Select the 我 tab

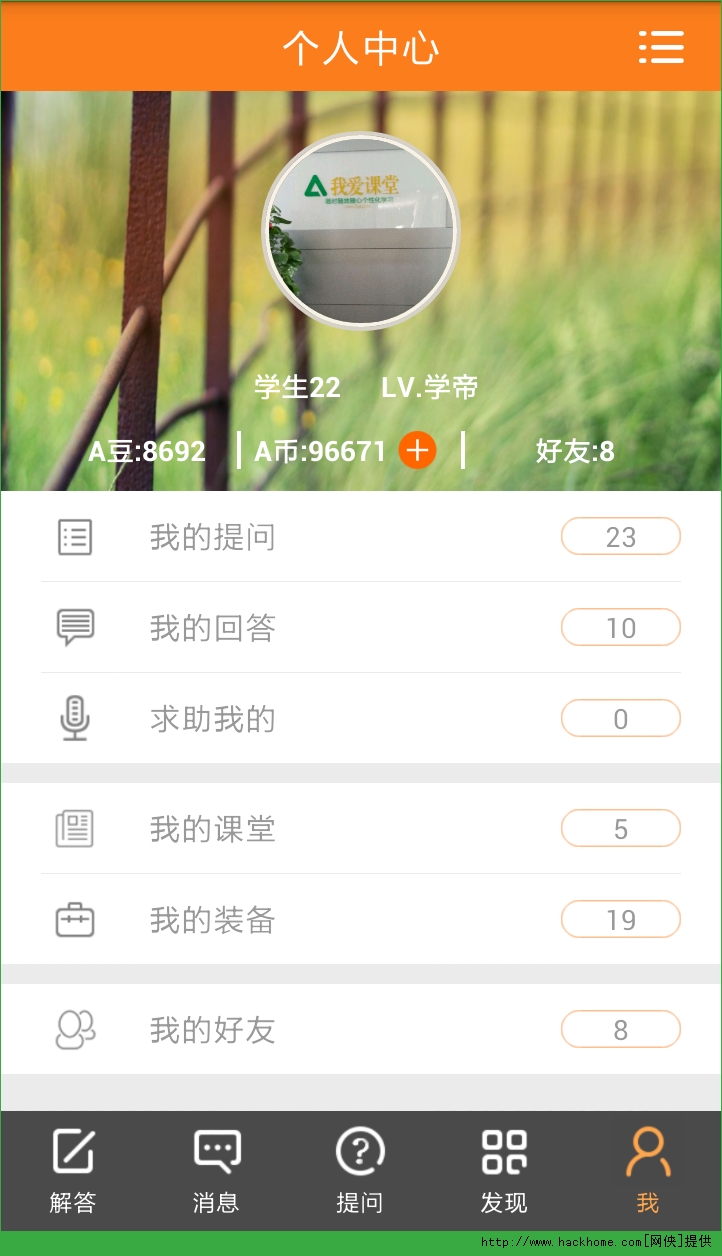tap(648, 1171)
